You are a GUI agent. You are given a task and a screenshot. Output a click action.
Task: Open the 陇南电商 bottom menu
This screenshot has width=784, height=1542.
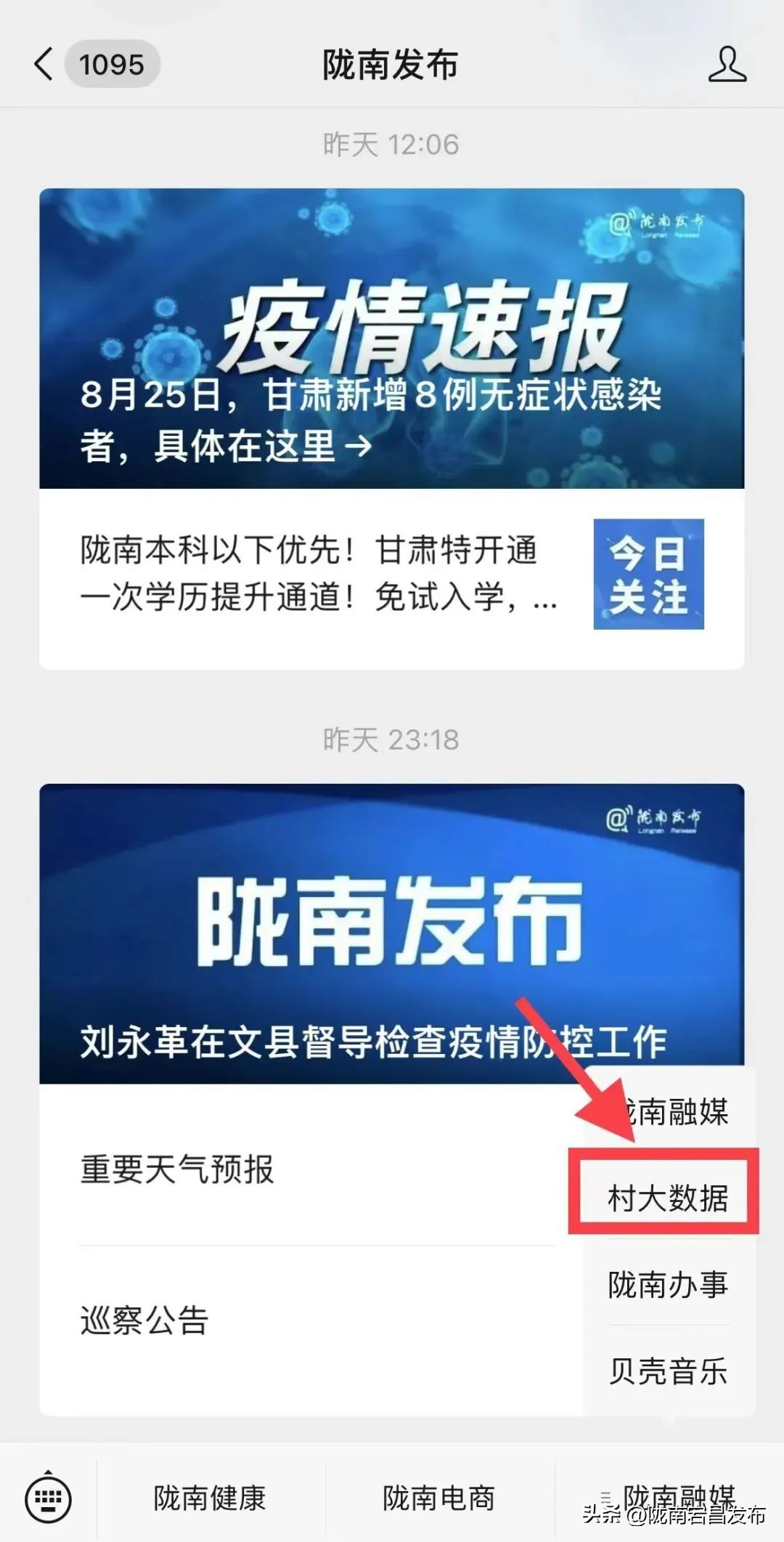click(439, 1498)
